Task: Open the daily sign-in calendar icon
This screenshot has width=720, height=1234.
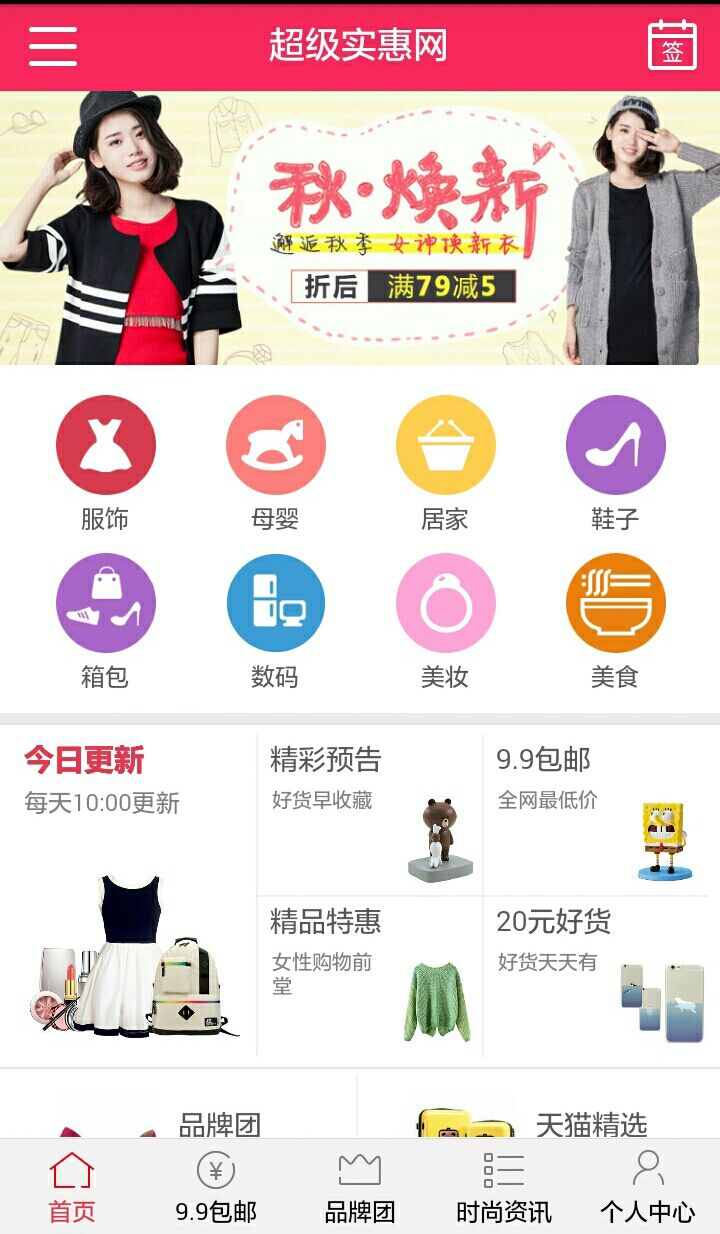Action: point(672,46)
